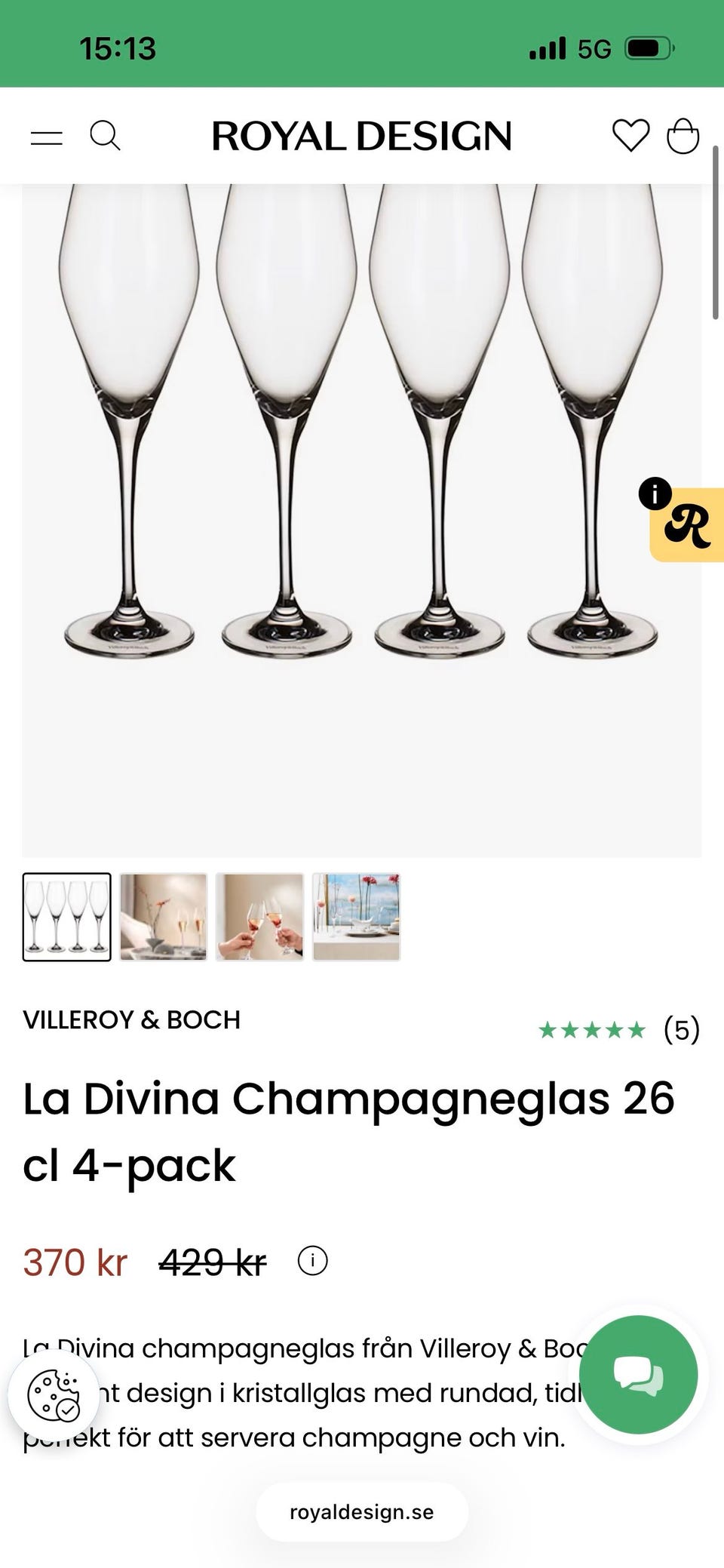Open the hamburger menu
This screenshot has width=724, height=1568.
tap(46, 137)
